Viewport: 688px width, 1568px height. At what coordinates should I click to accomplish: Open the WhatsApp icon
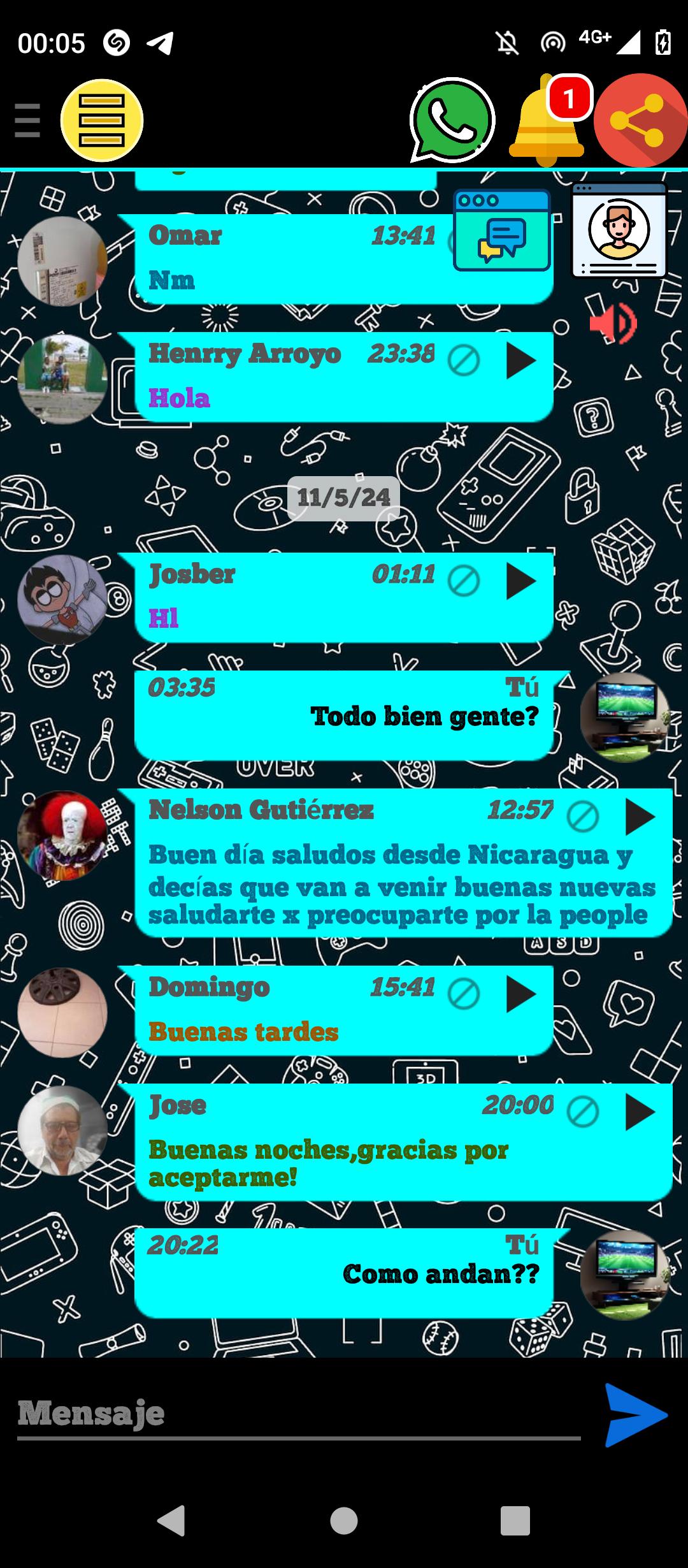click(452, 120)
